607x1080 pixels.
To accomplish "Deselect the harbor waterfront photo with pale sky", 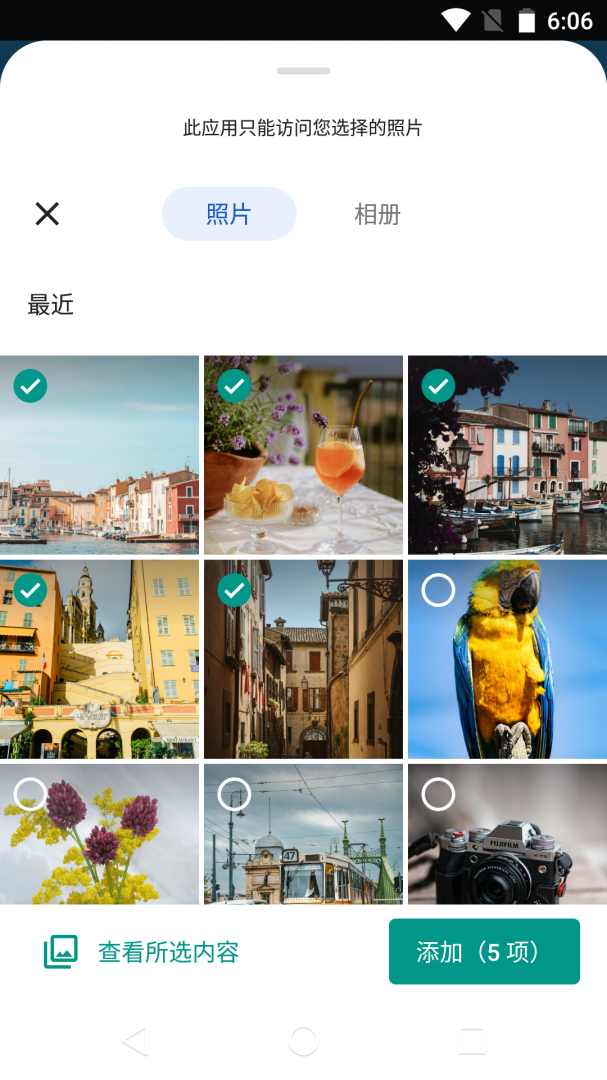I will coord(99,455).
